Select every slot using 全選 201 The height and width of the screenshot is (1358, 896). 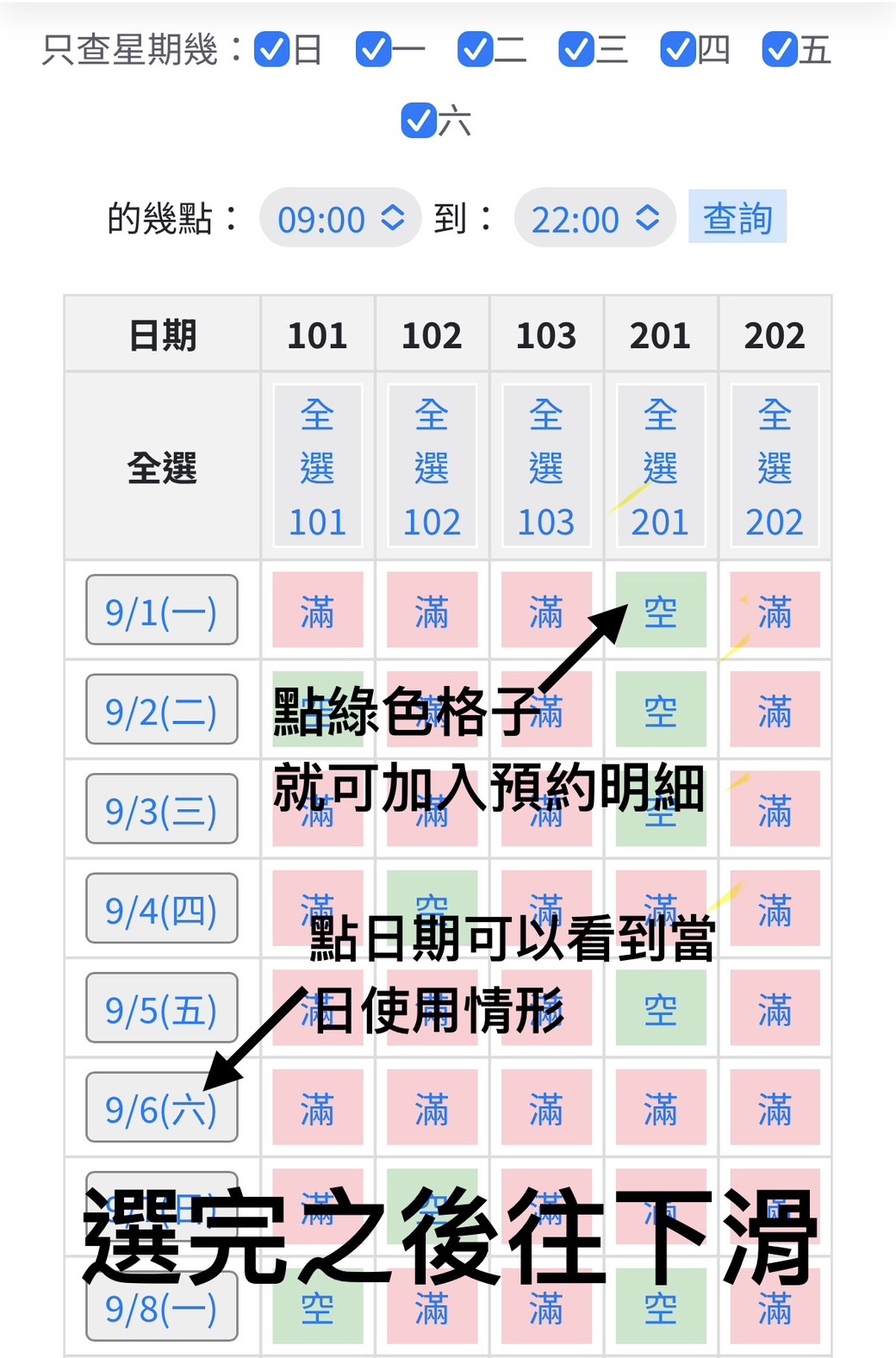[660, 467]
